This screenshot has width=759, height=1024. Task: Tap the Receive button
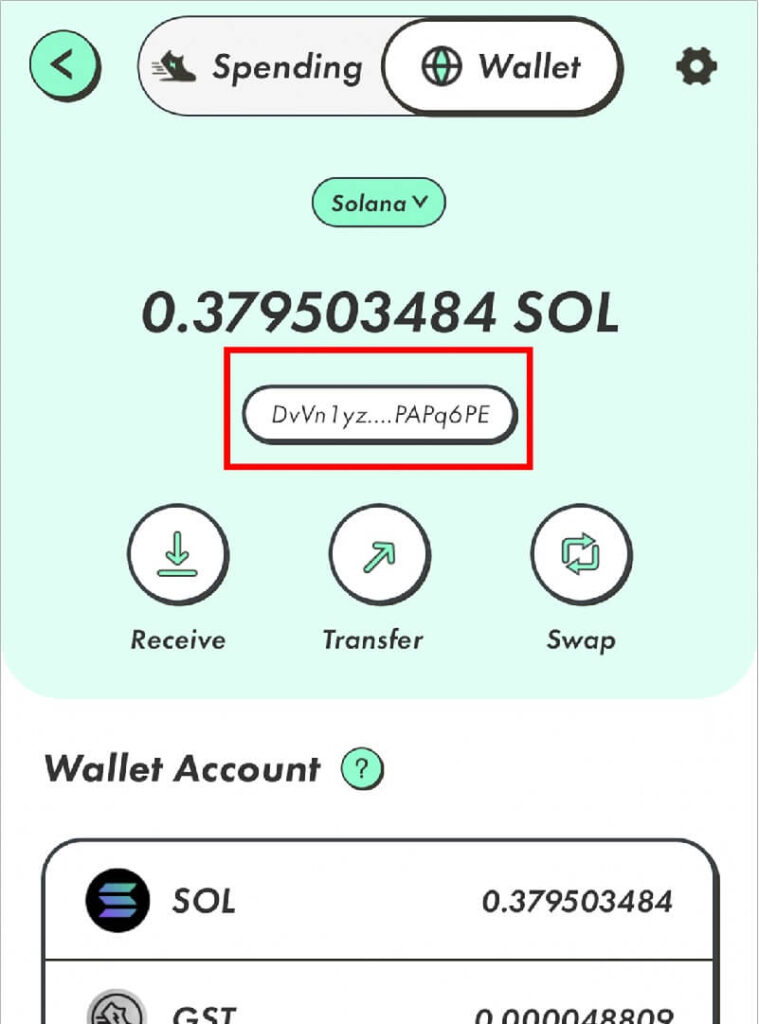pyautogui.click(x=178, y=554)
